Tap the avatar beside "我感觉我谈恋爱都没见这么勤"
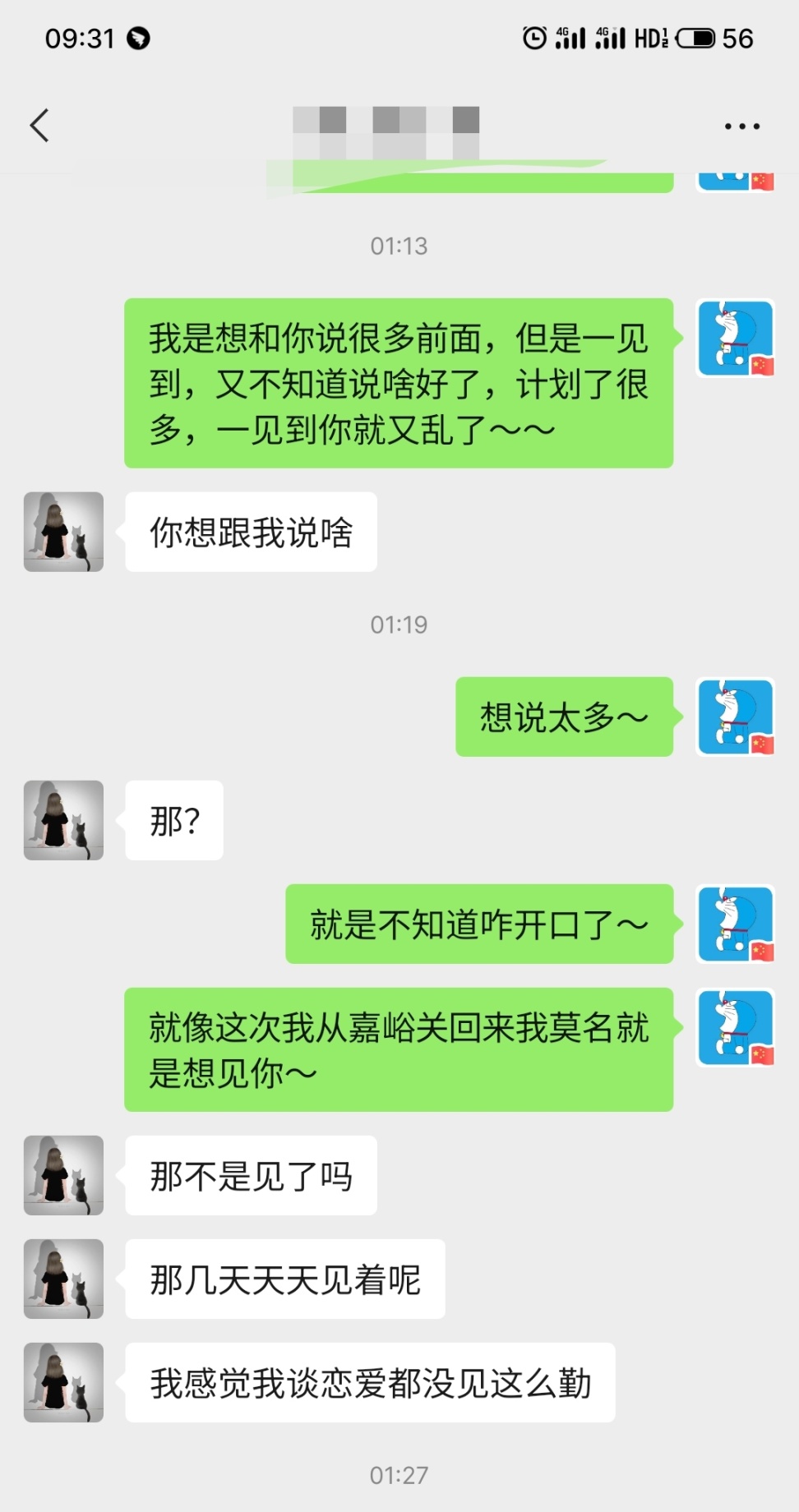This screenshot has height=1512, width=799. [x=63, y=1382]
